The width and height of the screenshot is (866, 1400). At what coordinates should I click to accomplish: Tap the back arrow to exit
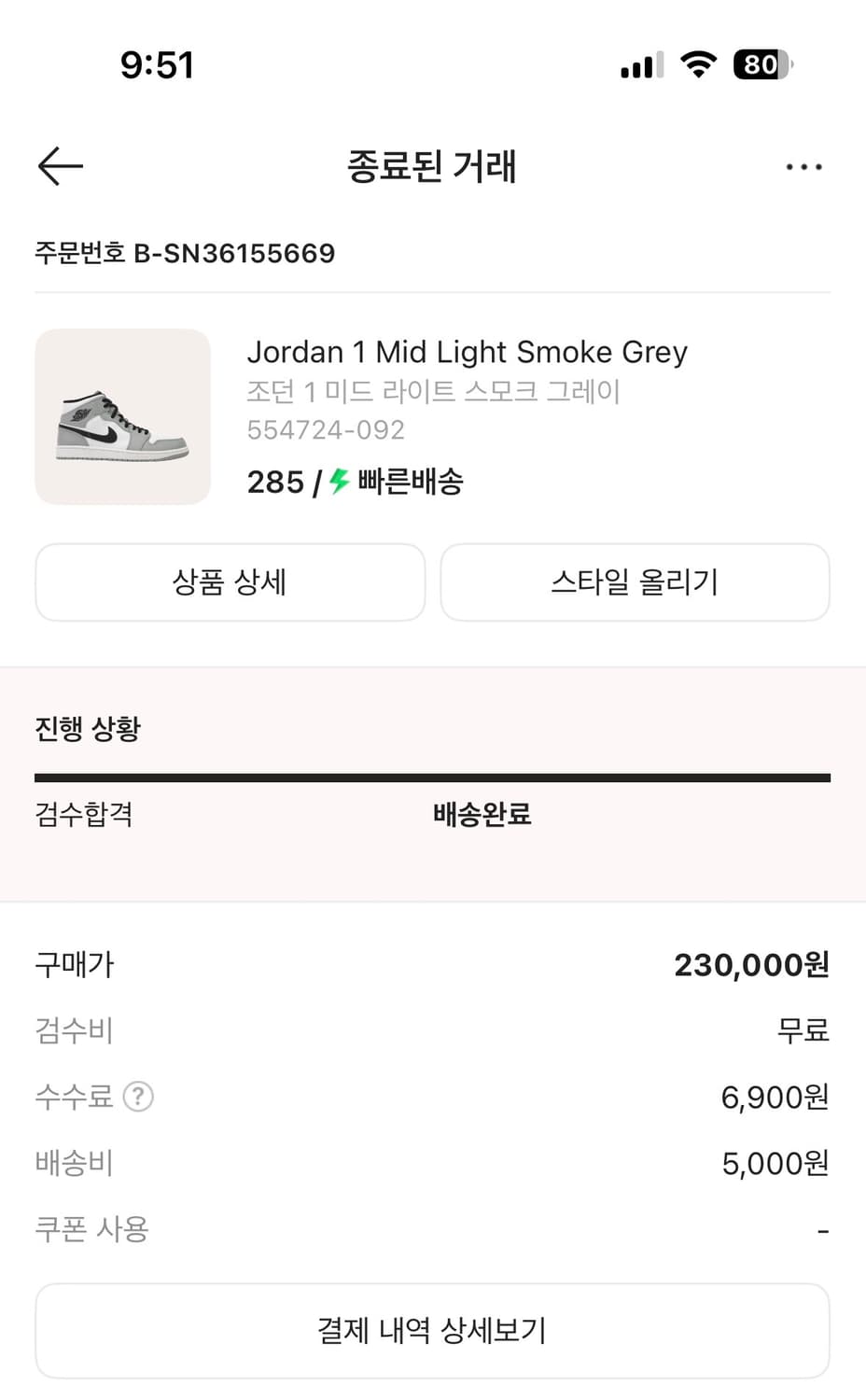pos(59,166)
